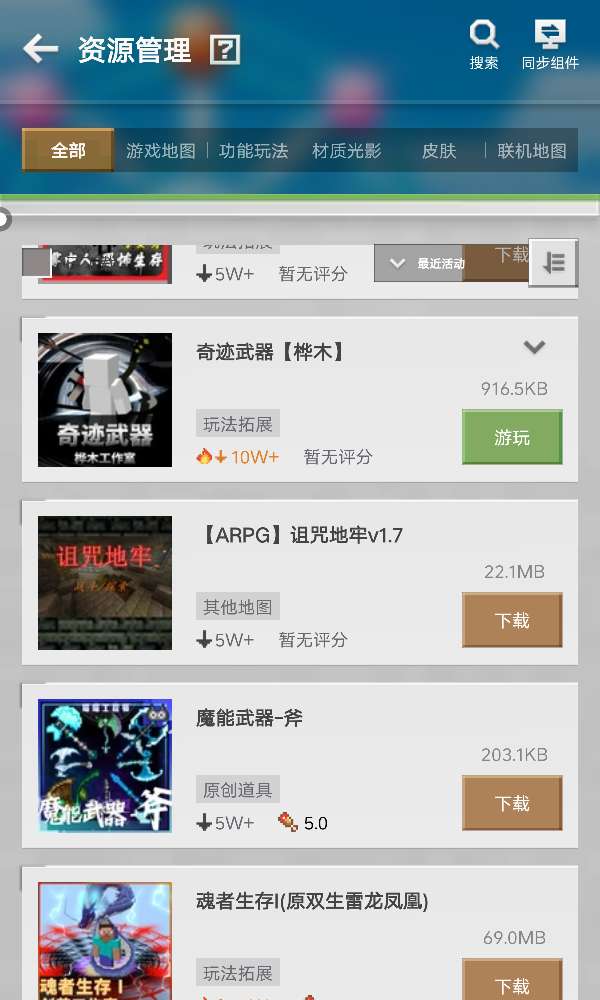The height and width of the screenshot is (1000, 600).
Task: Open 奇迹武器【桦木】 thumbnail
Action: pyautogui.click(x=105, y=400)
